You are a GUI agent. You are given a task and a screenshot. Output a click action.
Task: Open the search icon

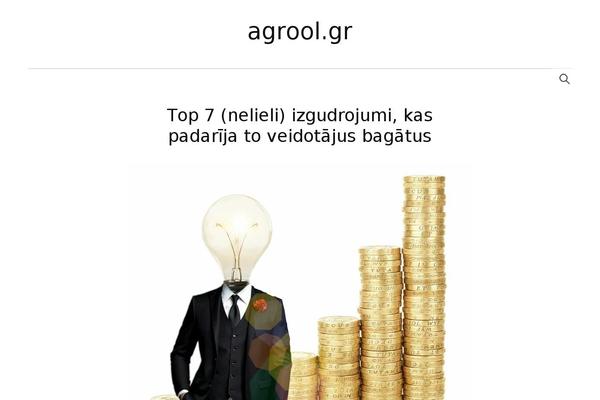(564, 79)
